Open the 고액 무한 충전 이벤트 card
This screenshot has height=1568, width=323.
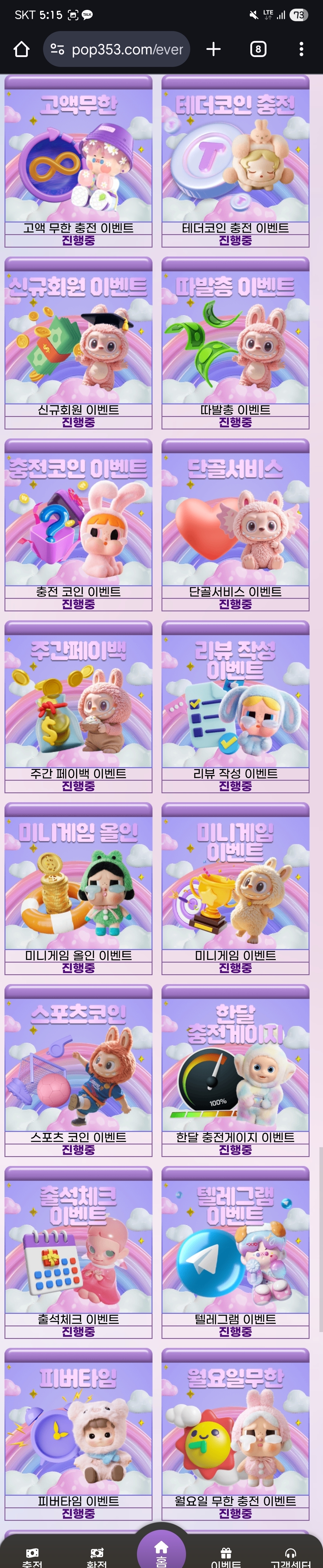click(x=79, y=161)
